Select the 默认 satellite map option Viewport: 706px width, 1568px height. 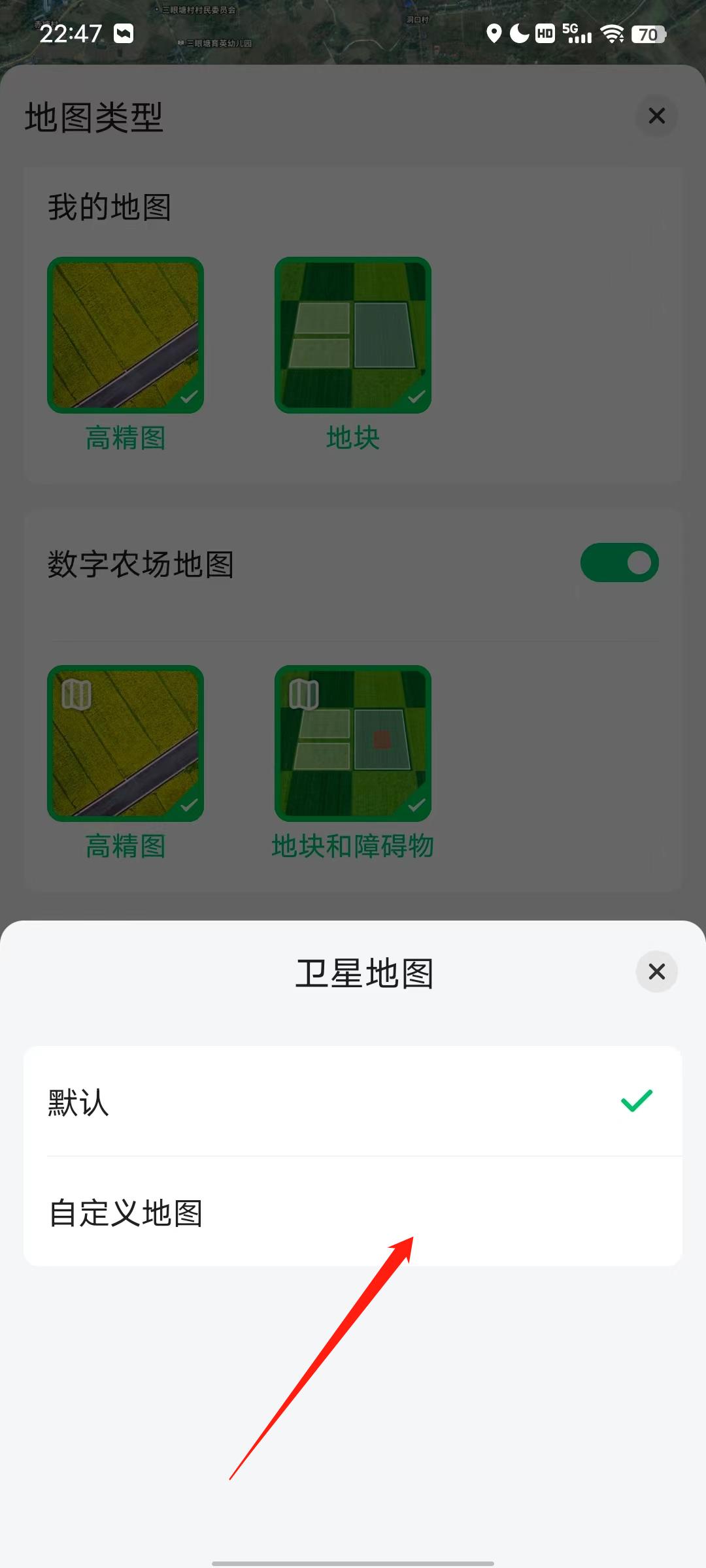353,1102
